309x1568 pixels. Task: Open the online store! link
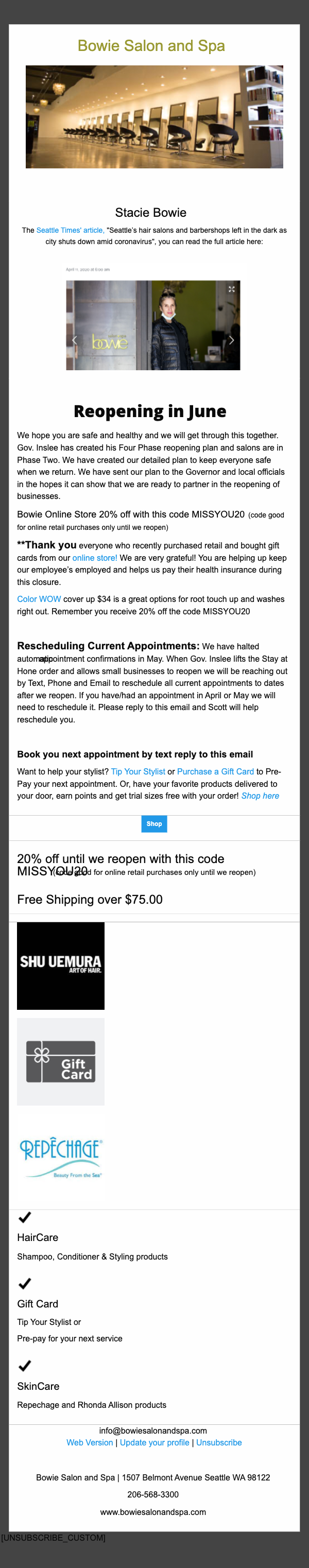[x=94, y=558]
